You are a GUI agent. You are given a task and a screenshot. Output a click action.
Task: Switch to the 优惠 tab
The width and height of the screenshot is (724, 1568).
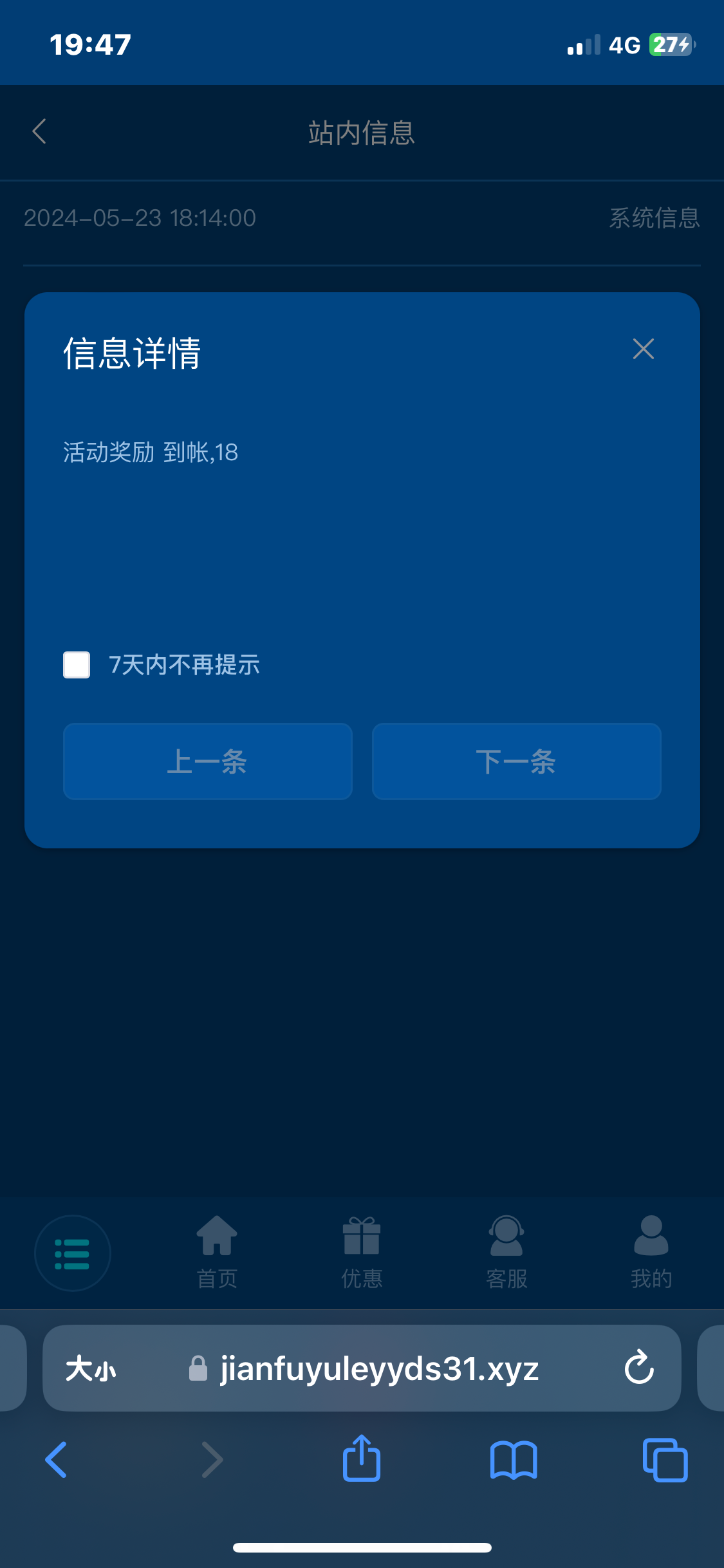coord(362,1252)
